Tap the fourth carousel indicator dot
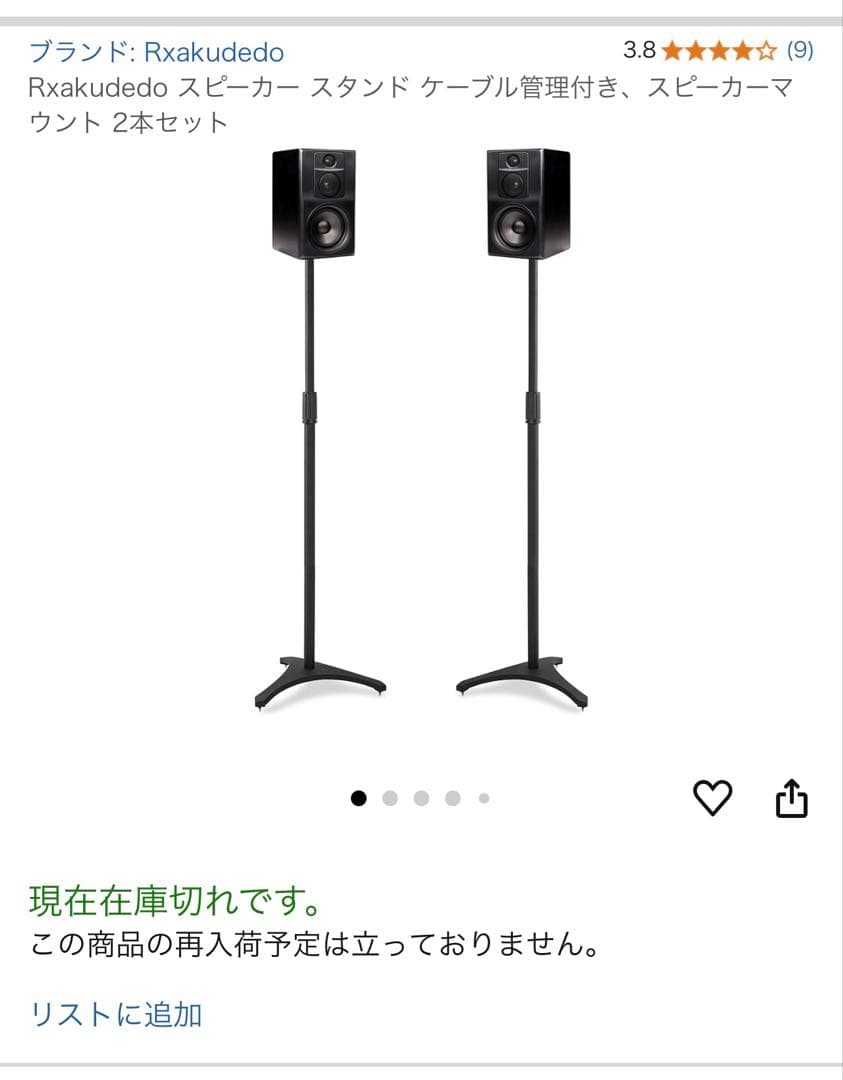The width and height of the screenshot is (843, 1080). [452, 798]
